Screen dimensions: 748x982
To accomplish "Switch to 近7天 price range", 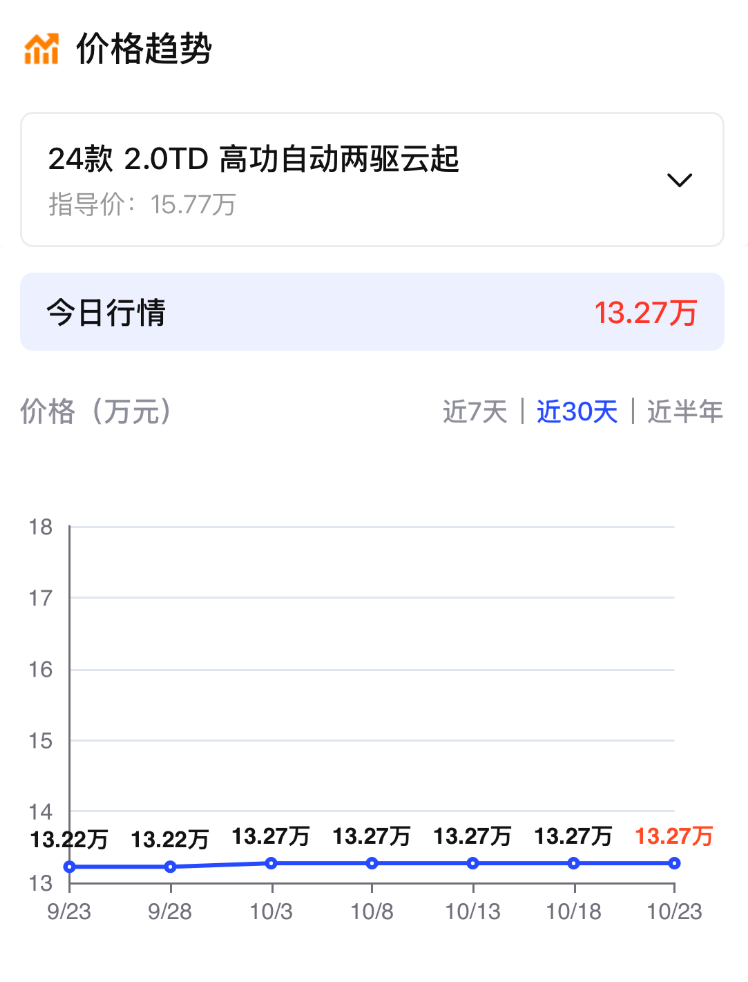I will [475, 411].
